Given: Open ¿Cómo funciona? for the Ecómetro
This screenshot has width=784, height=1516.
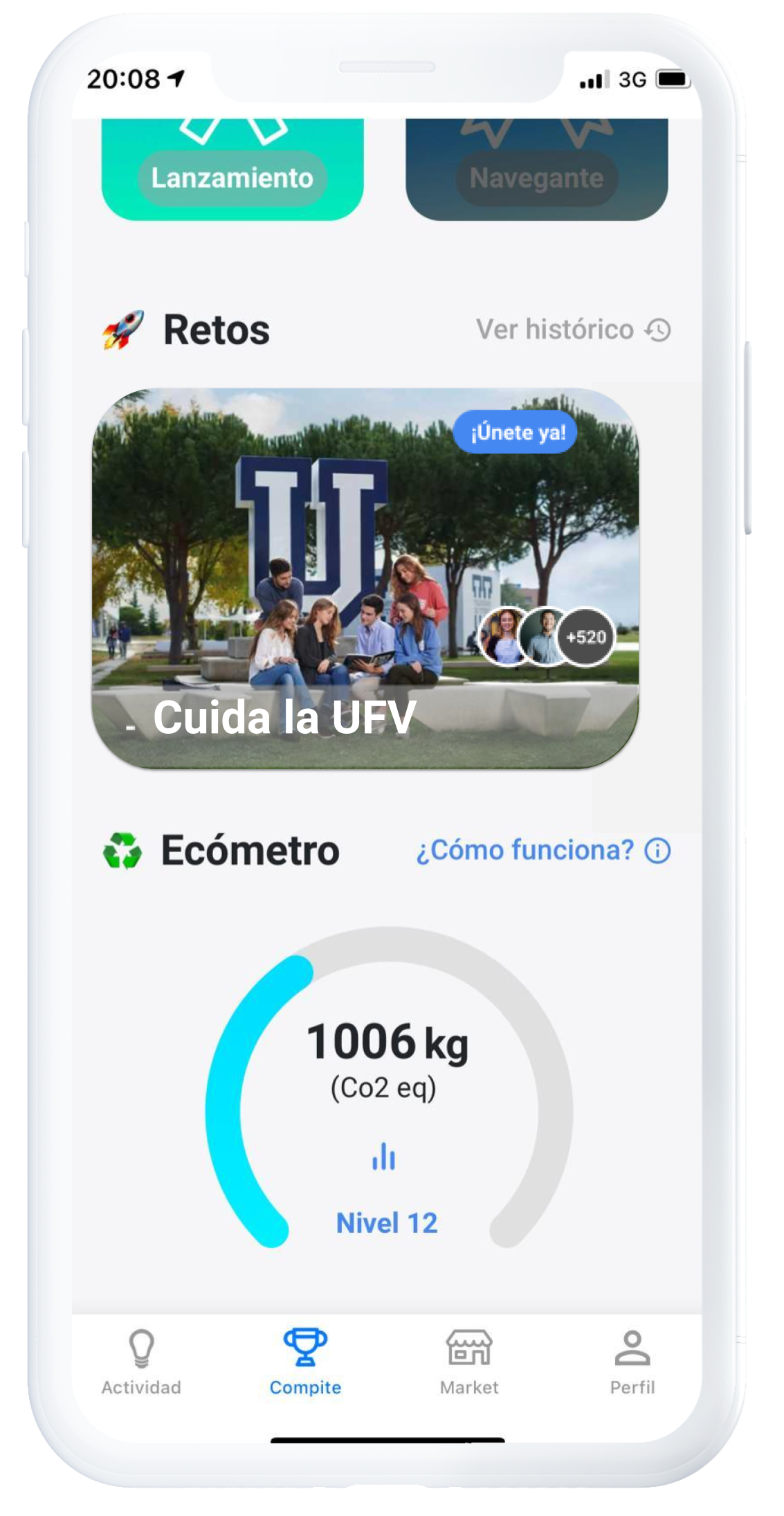Looking at the screenshot, I should 543,850.
